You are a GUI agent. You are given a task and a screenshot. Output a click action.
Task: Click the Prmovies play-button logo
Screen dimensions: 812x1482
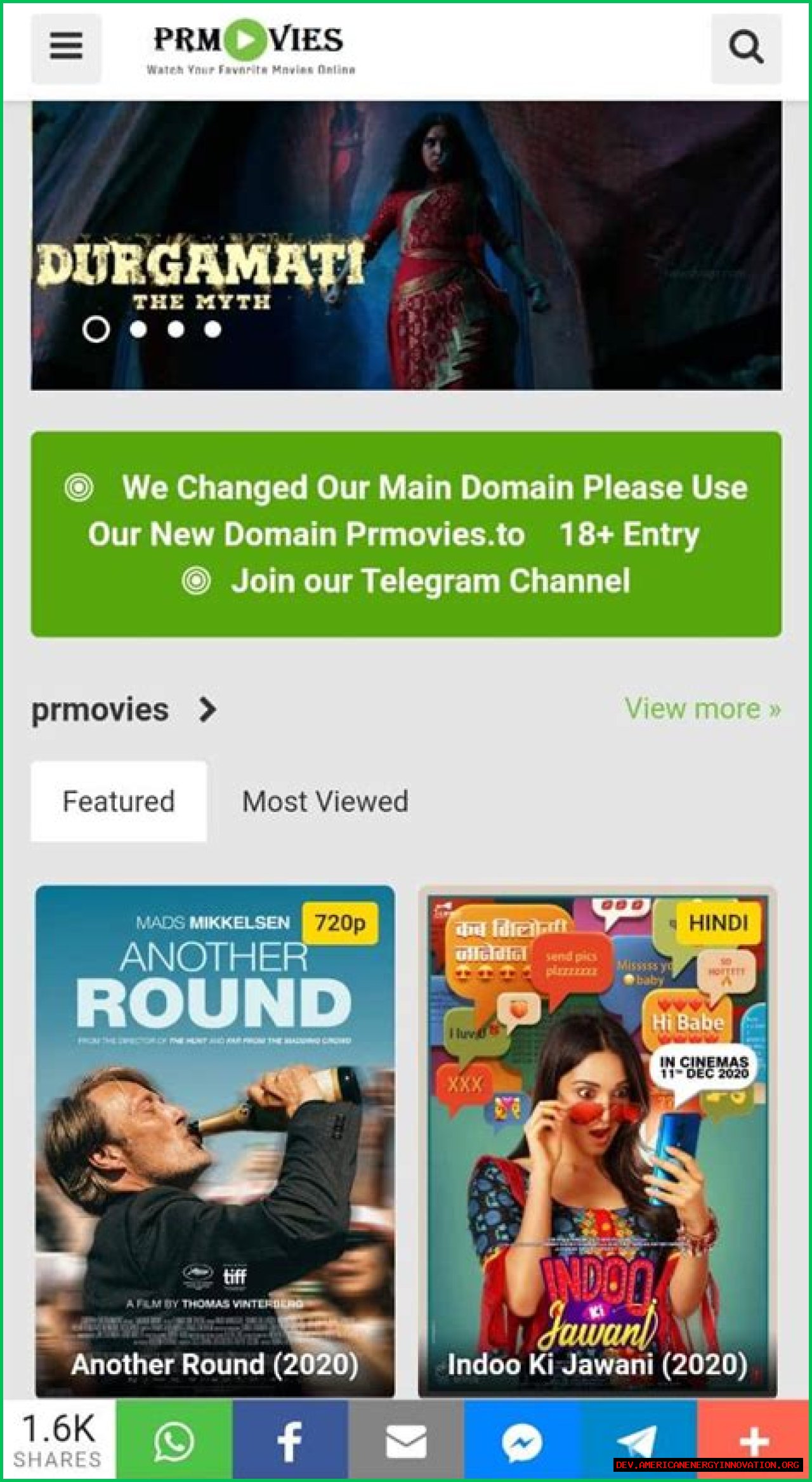246,39
